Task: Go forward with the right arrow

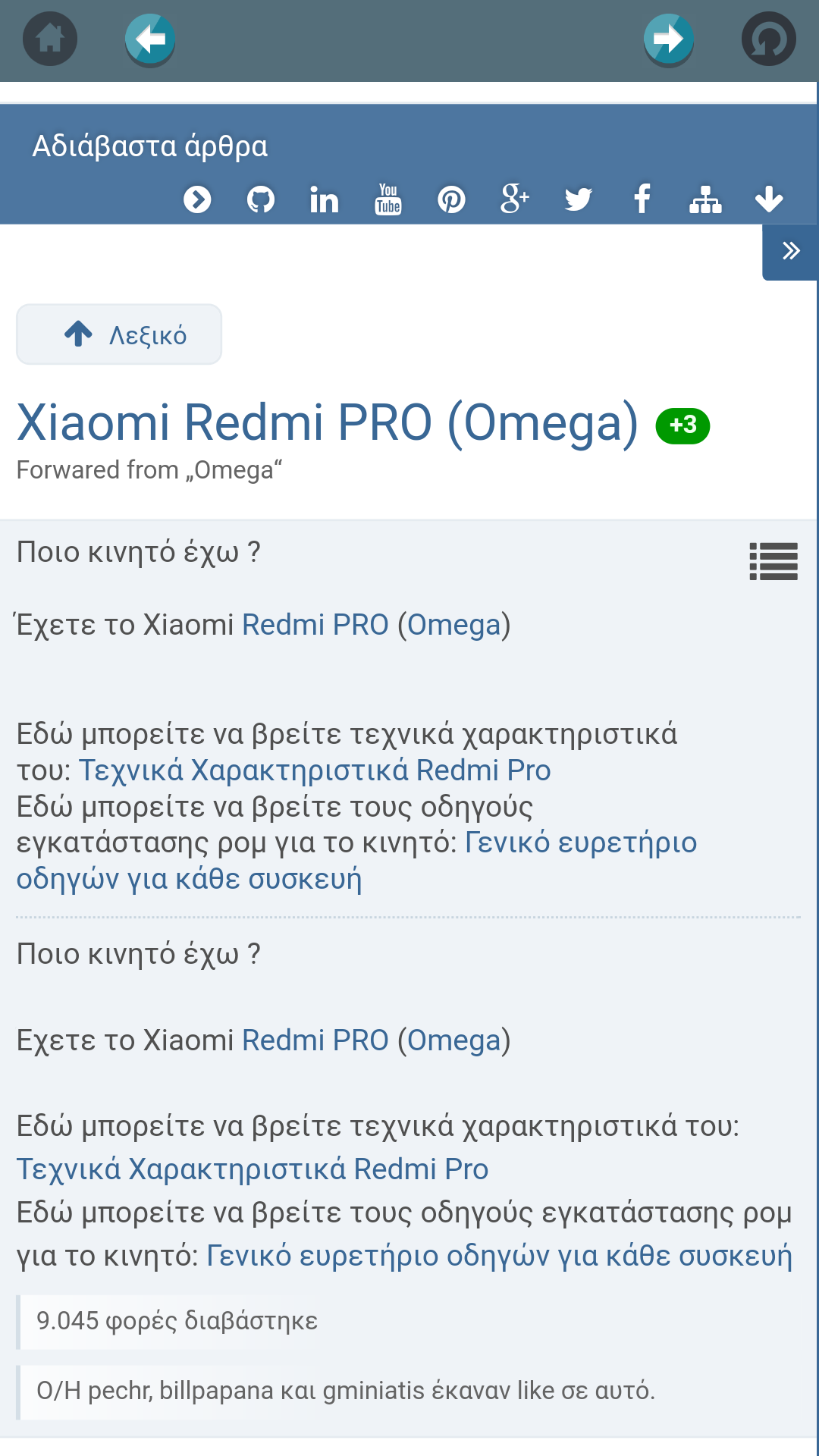Action: [668, 39]
